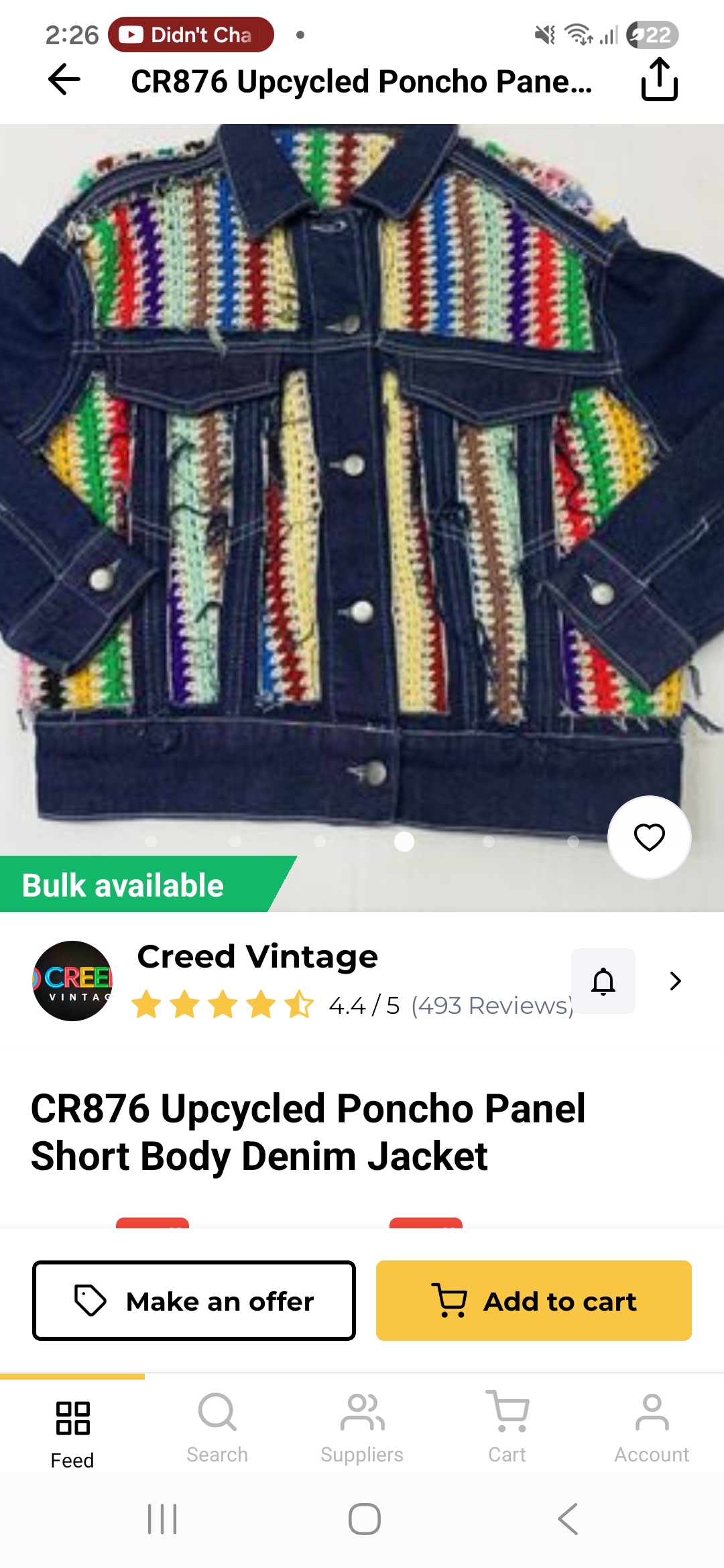Turn on Creed Vintage notifications bell
Screen dimensions: 724x1568
(603, 981)
